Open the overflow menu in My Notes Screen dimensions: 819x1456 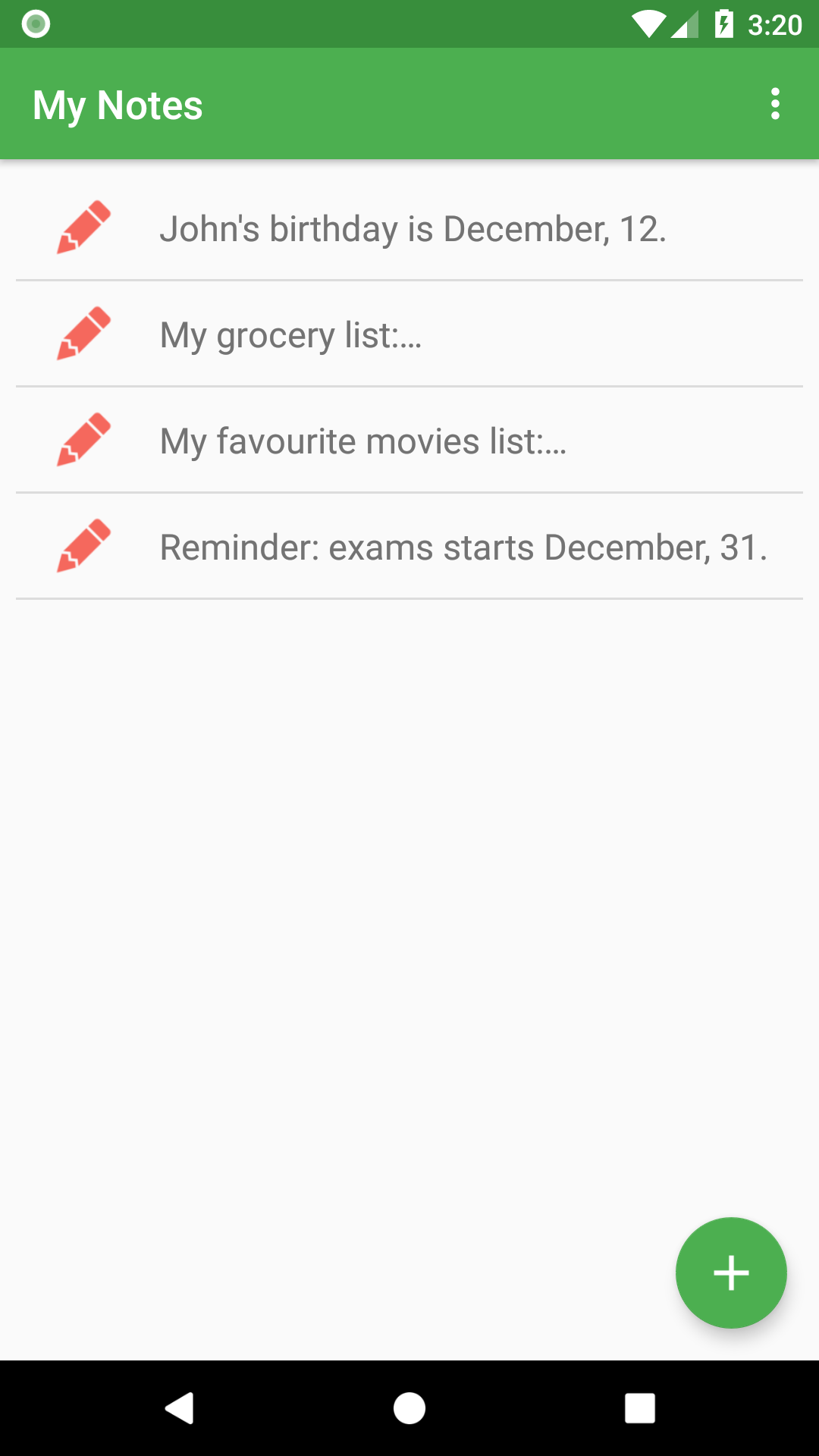coord(774,104)
